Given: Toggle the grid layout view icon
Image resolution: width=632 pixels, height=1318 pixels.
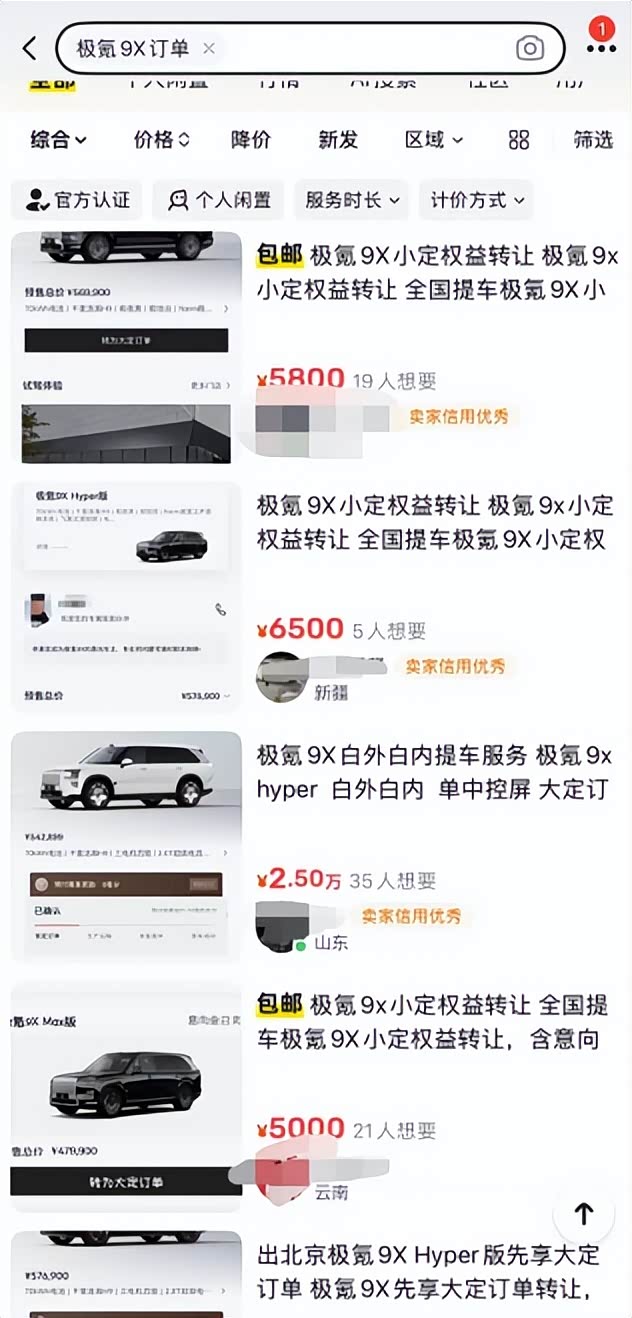Looking at the screenshot, I should pyautogui.click(x=518, y=140).
